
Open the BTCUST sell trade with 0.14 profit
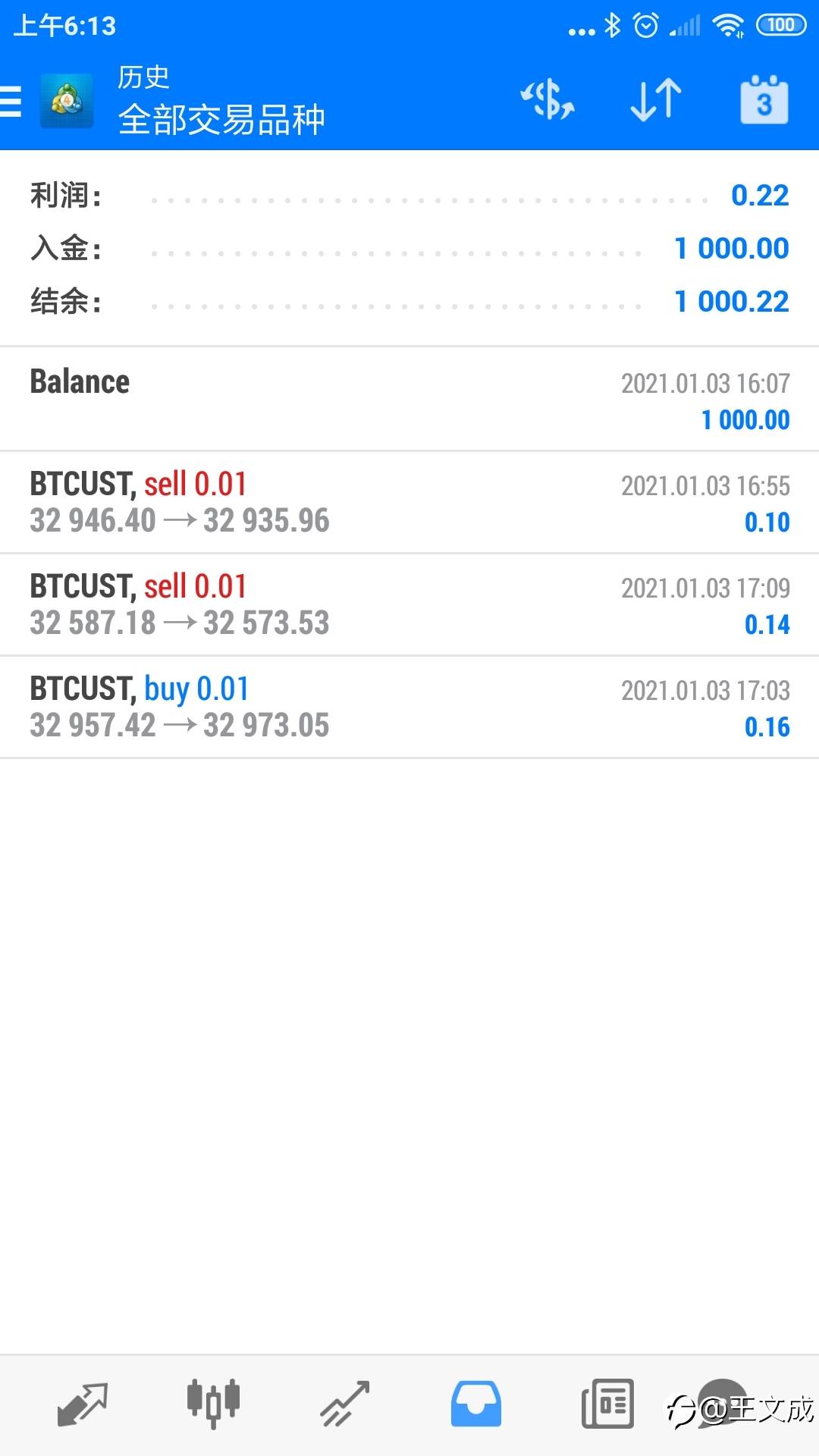(409, 604)
